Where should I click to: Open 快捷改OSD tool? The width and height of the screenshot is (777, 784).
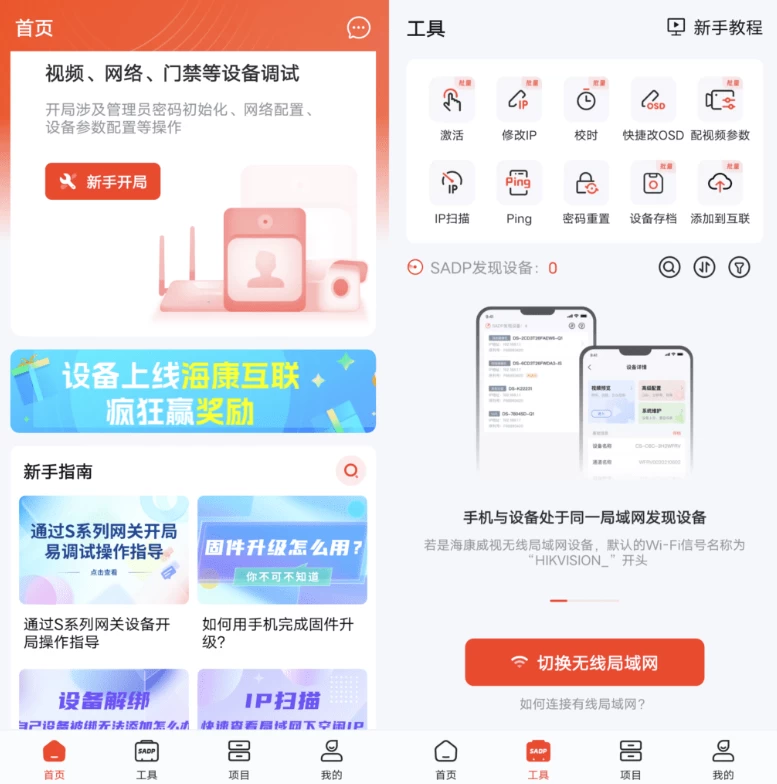(x=653, y=108)
